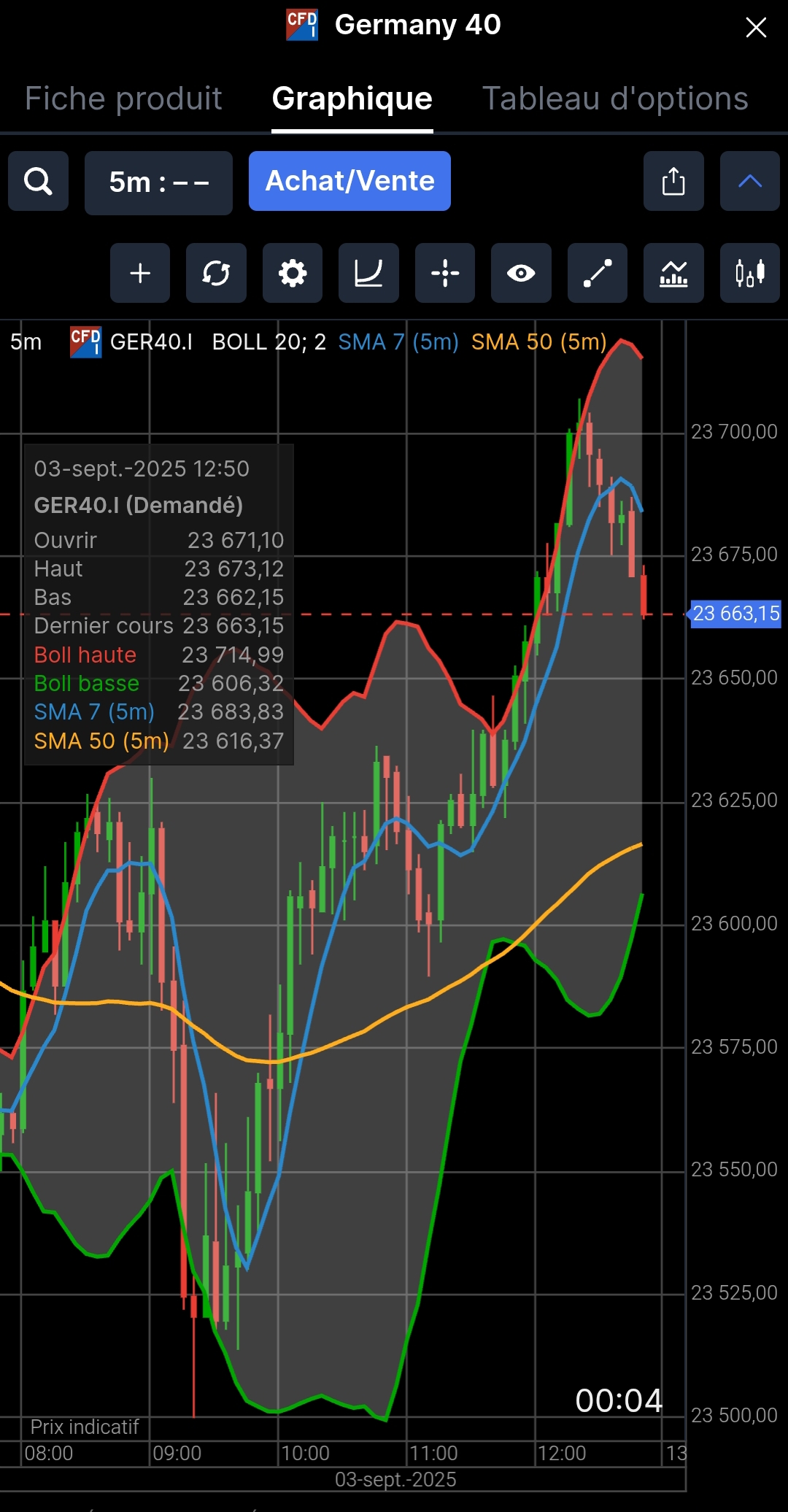Switch to the Fiche produit tab
Viewport: 788px width, 1512px height.
(x=123, y=99)
